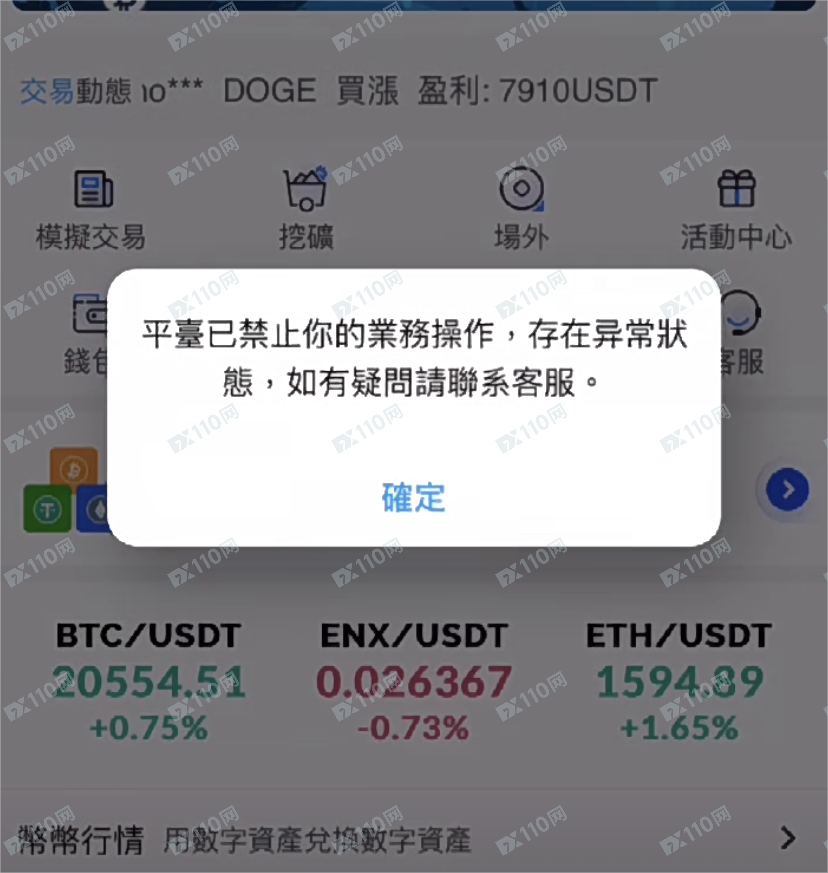Open 場外 OTC trading
The width and height of the screenshot is (828, 873).
tap(520, 210)
